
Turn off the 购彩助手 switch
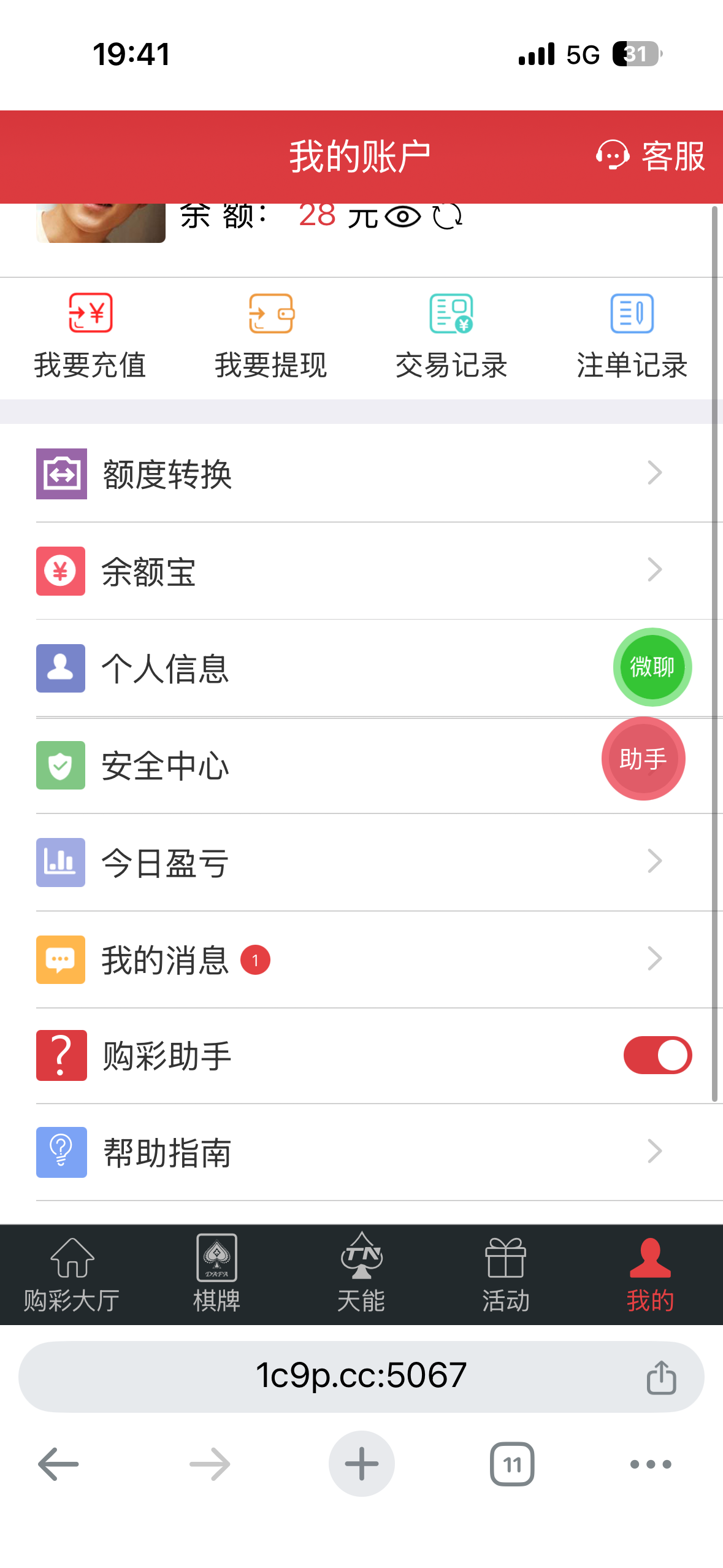pyautogui.click(x=657, y=1056)
